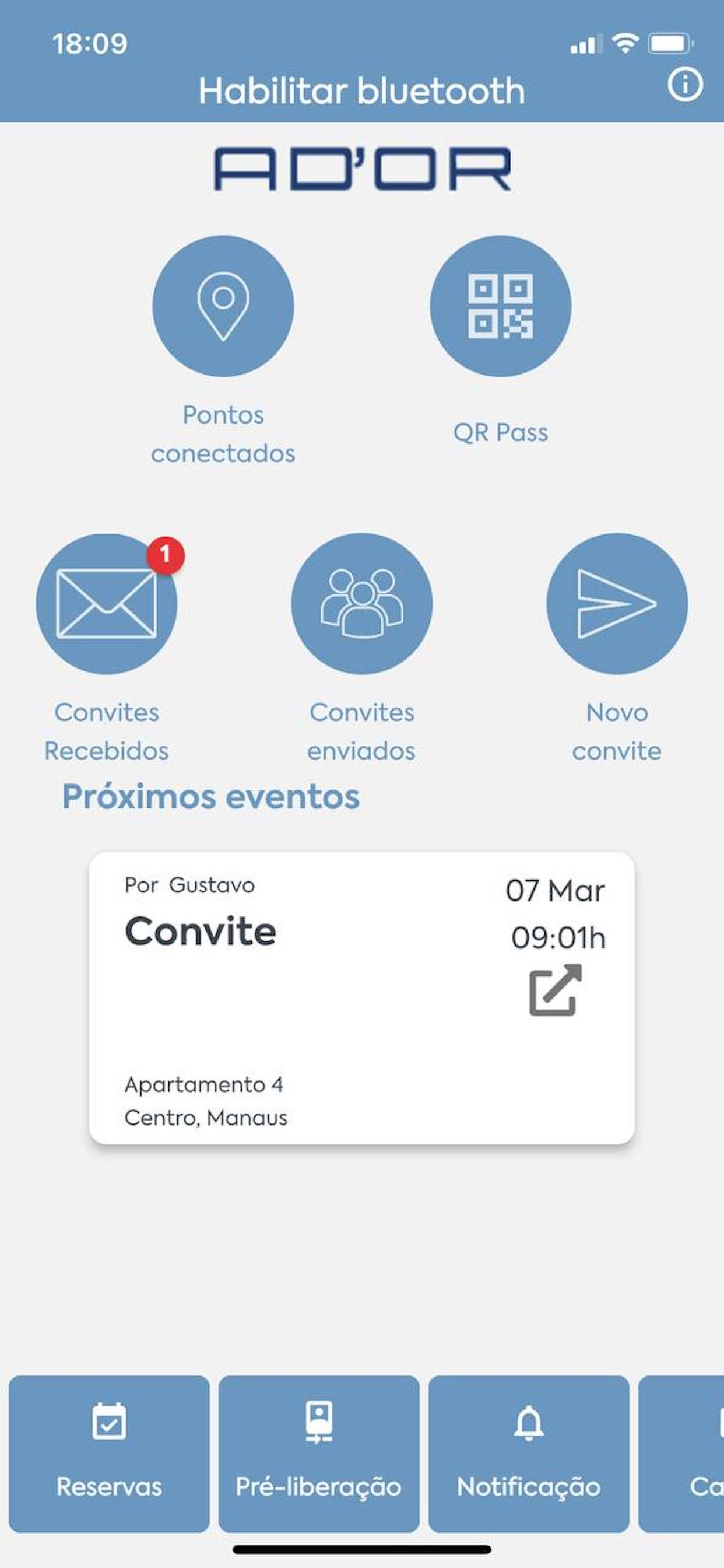Open the info icon in the header
This screenshot has height=1568, width=724.
685,85
